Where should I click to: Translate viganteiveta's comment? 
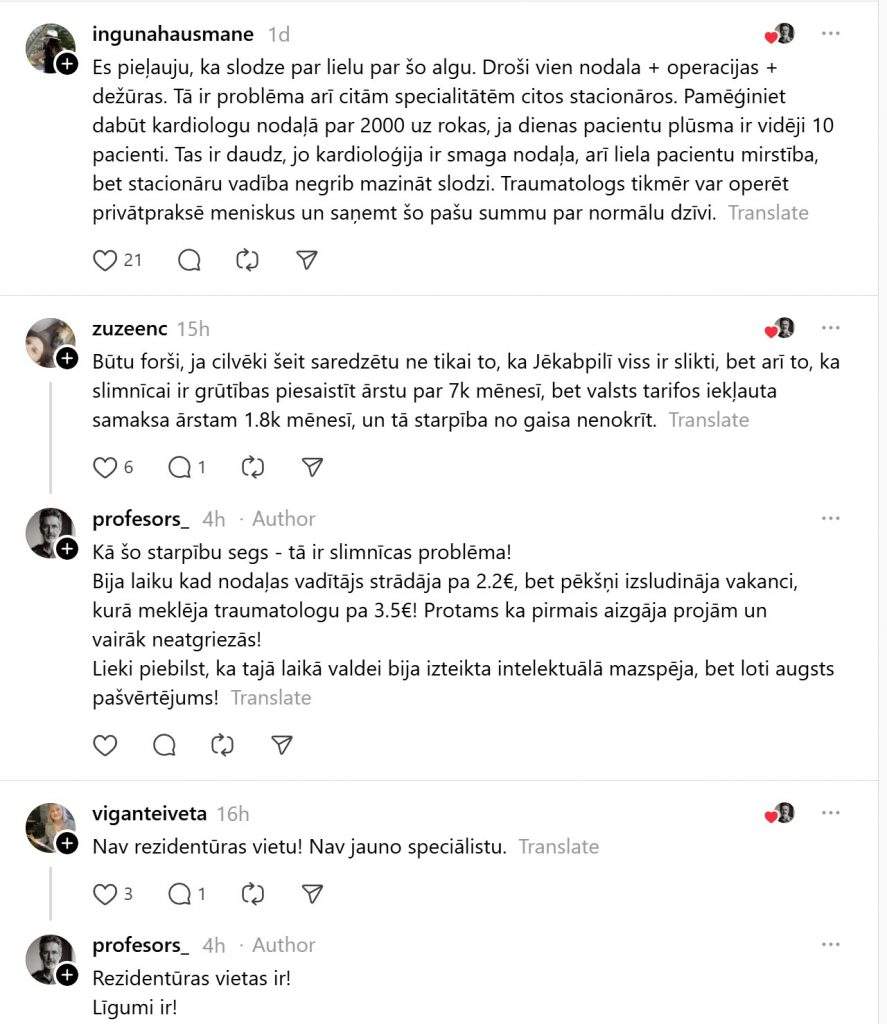(x=558, y=846)
